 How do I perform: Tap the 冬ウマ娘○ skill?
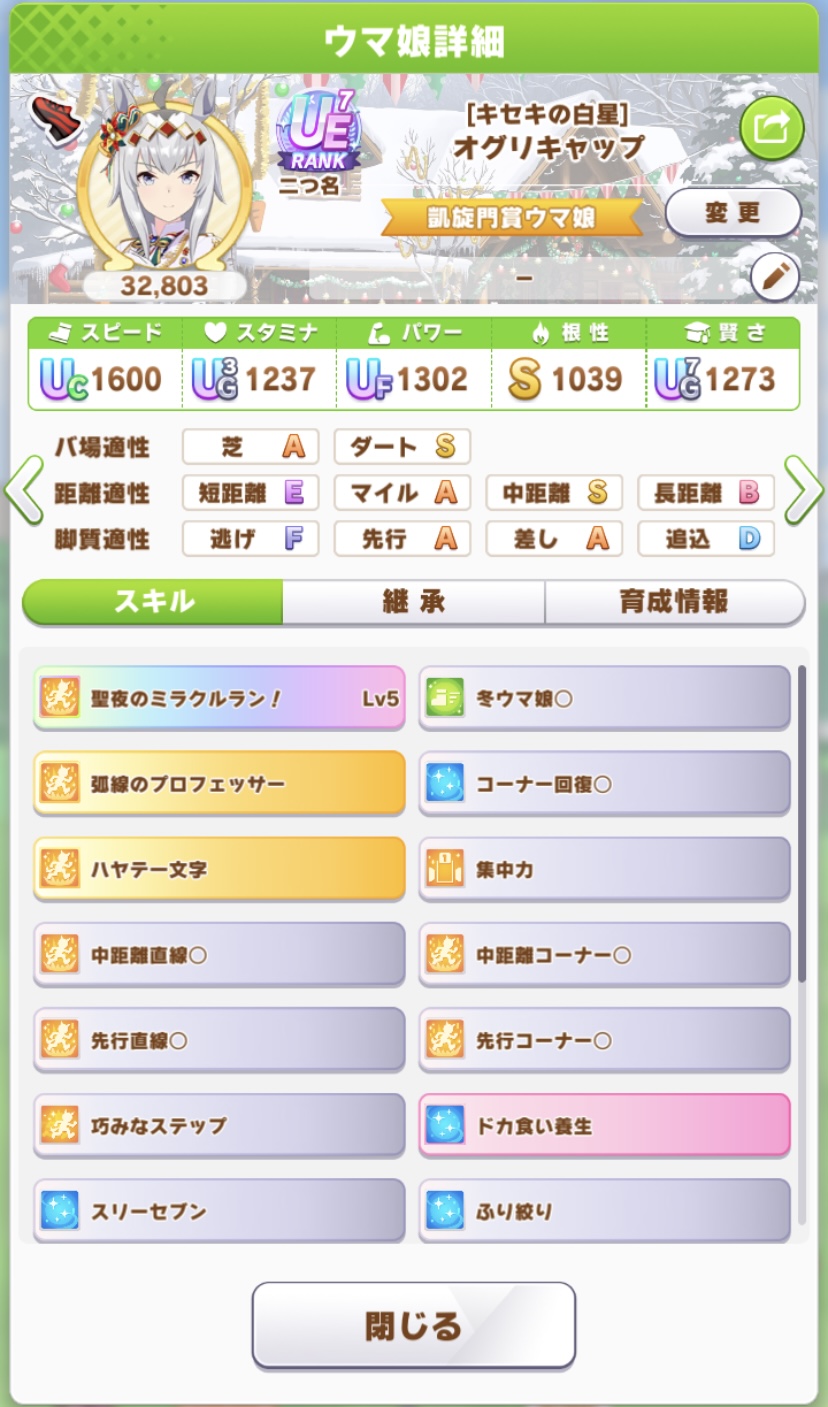(x=604, y=697)
